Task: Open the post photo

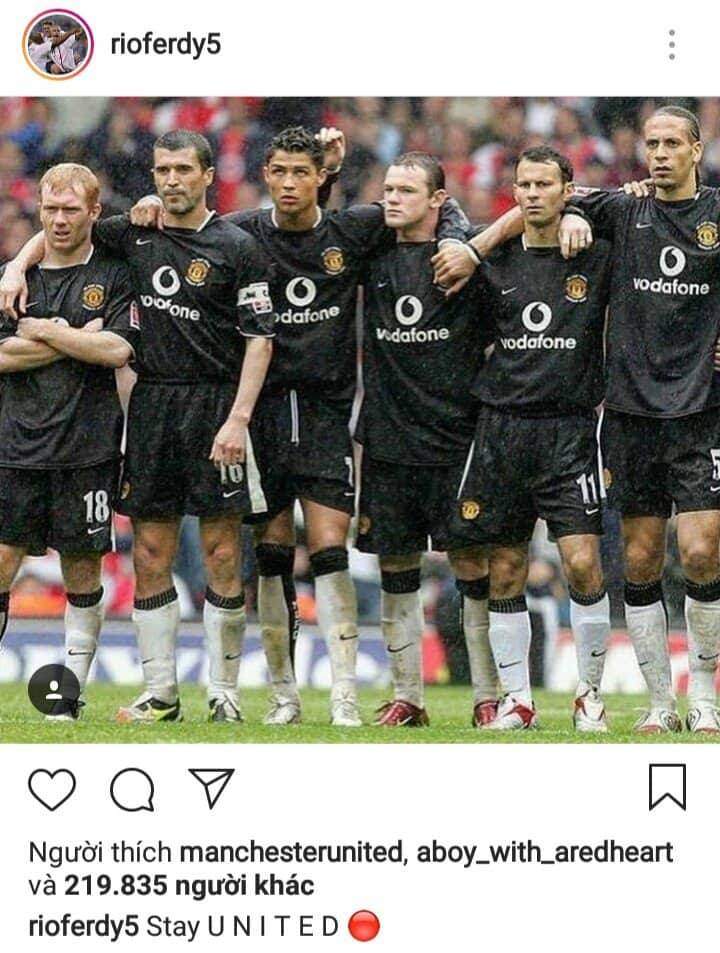Action: [360, 420]
